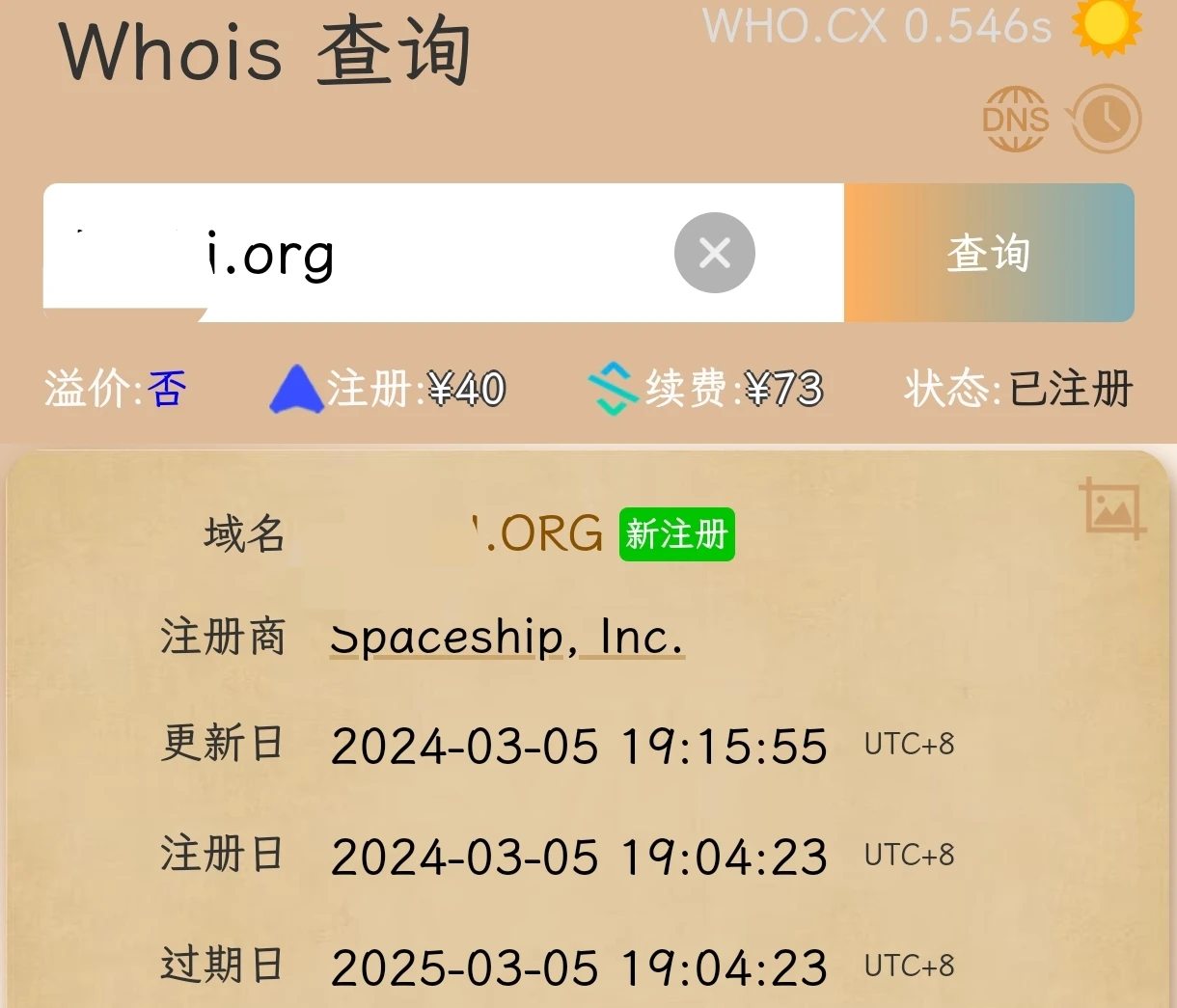This screenshot has height=1008, width=1177.
Task: Clear the domain search field
Action: [714, 253]
